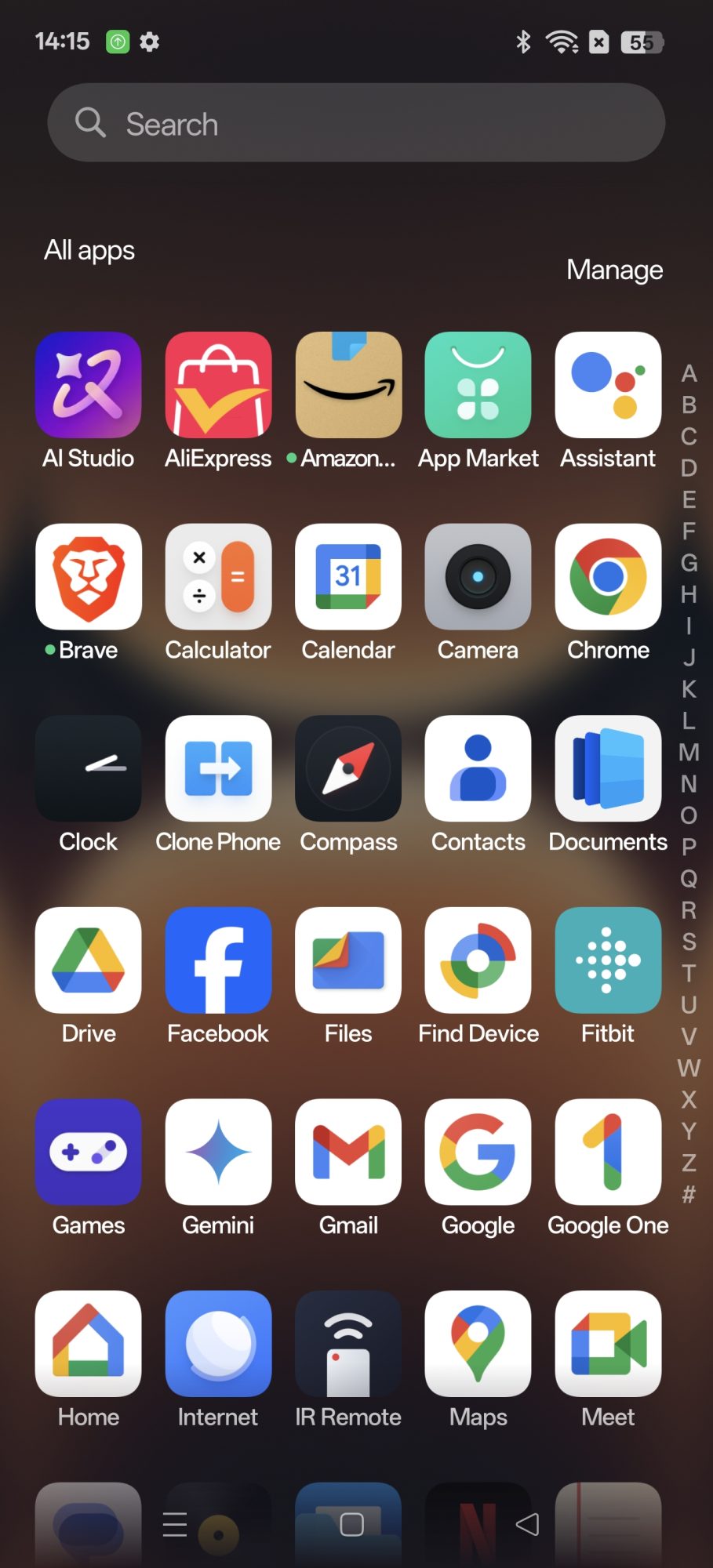Launch the Camera

click(478, 577)
